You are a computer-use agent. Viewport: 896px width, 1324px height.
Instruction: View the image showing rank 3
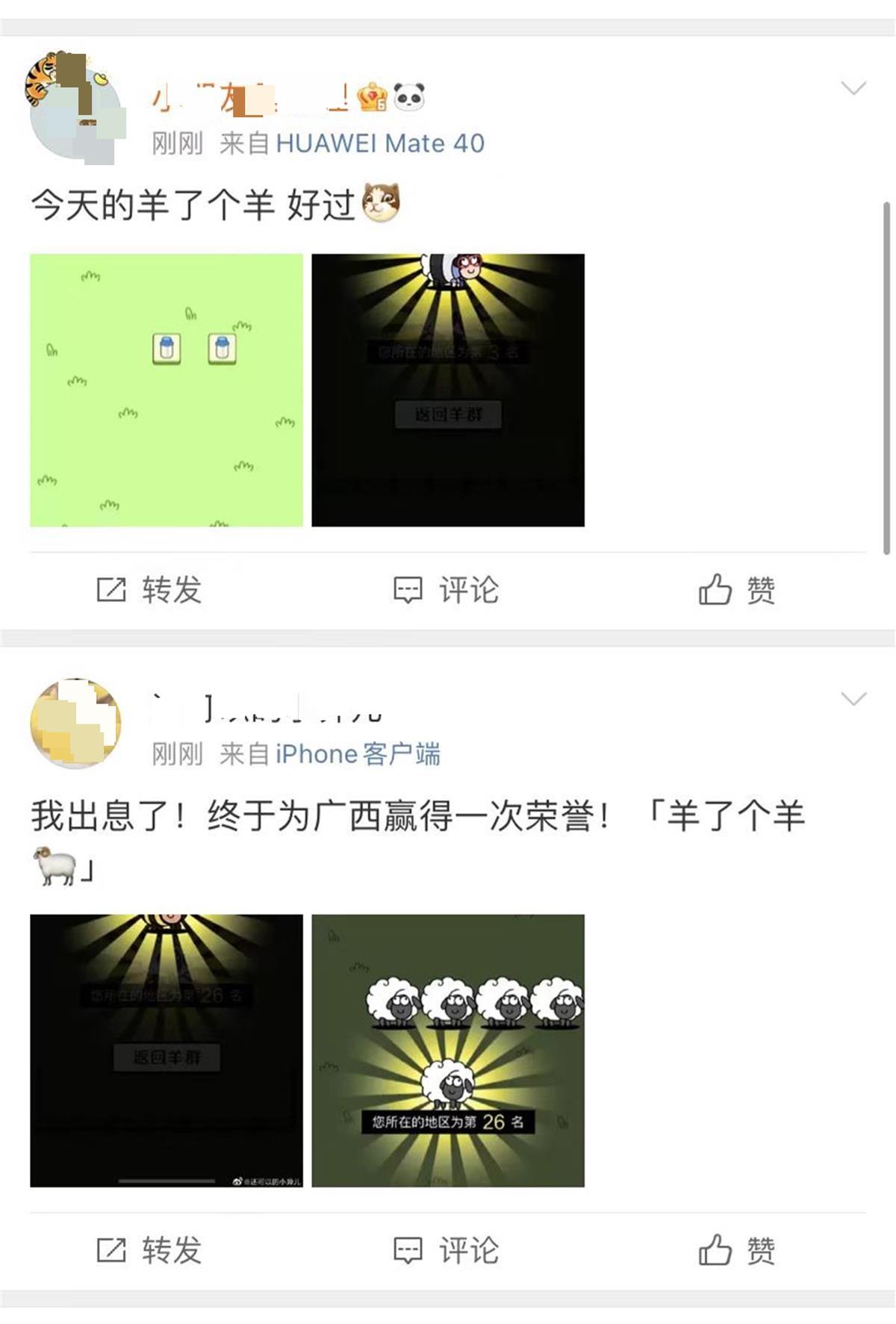pyautogui.click(x=448, y=390)
